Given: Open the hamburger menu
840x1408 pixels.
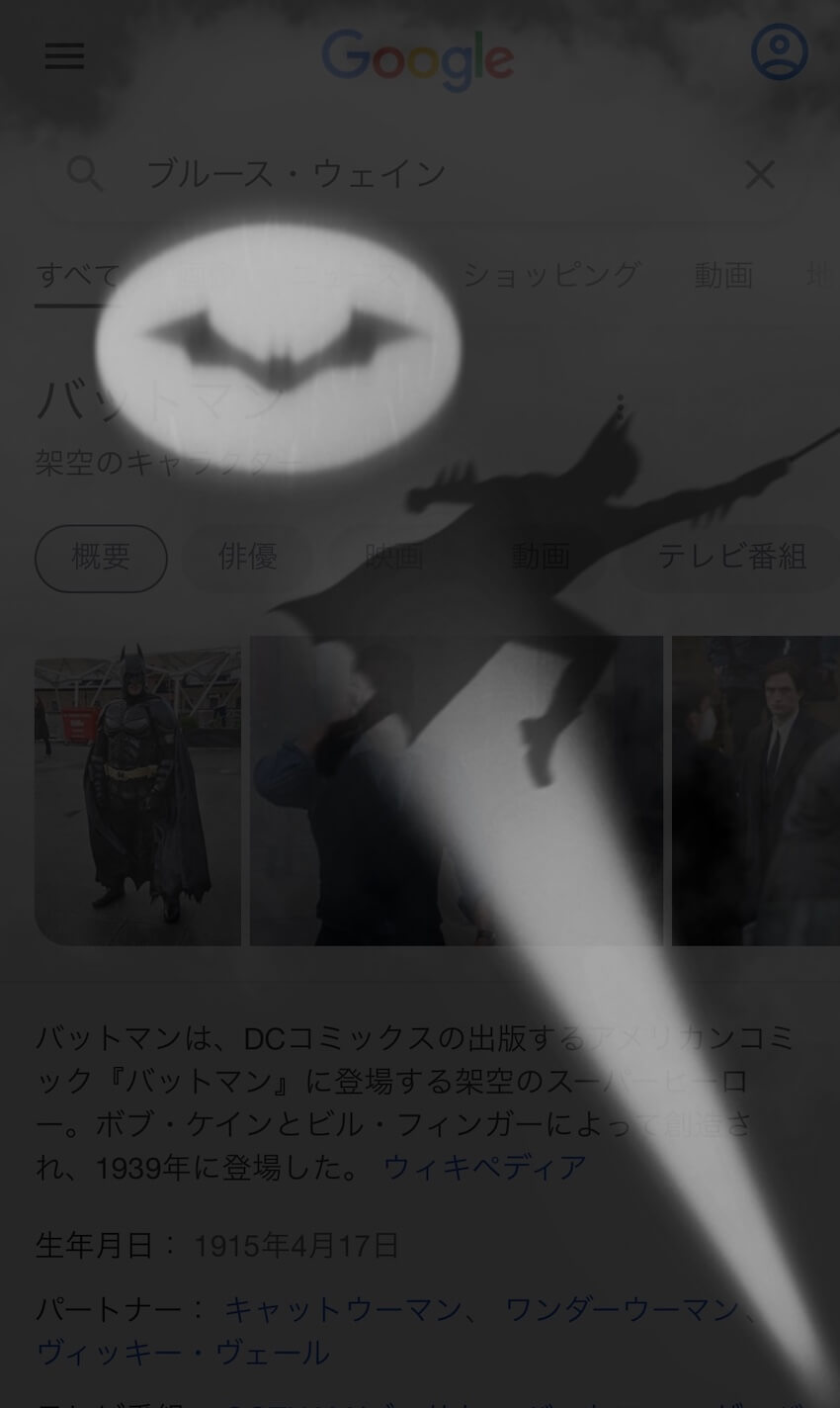Looking at the screenshot, I should tap(64, 55).
